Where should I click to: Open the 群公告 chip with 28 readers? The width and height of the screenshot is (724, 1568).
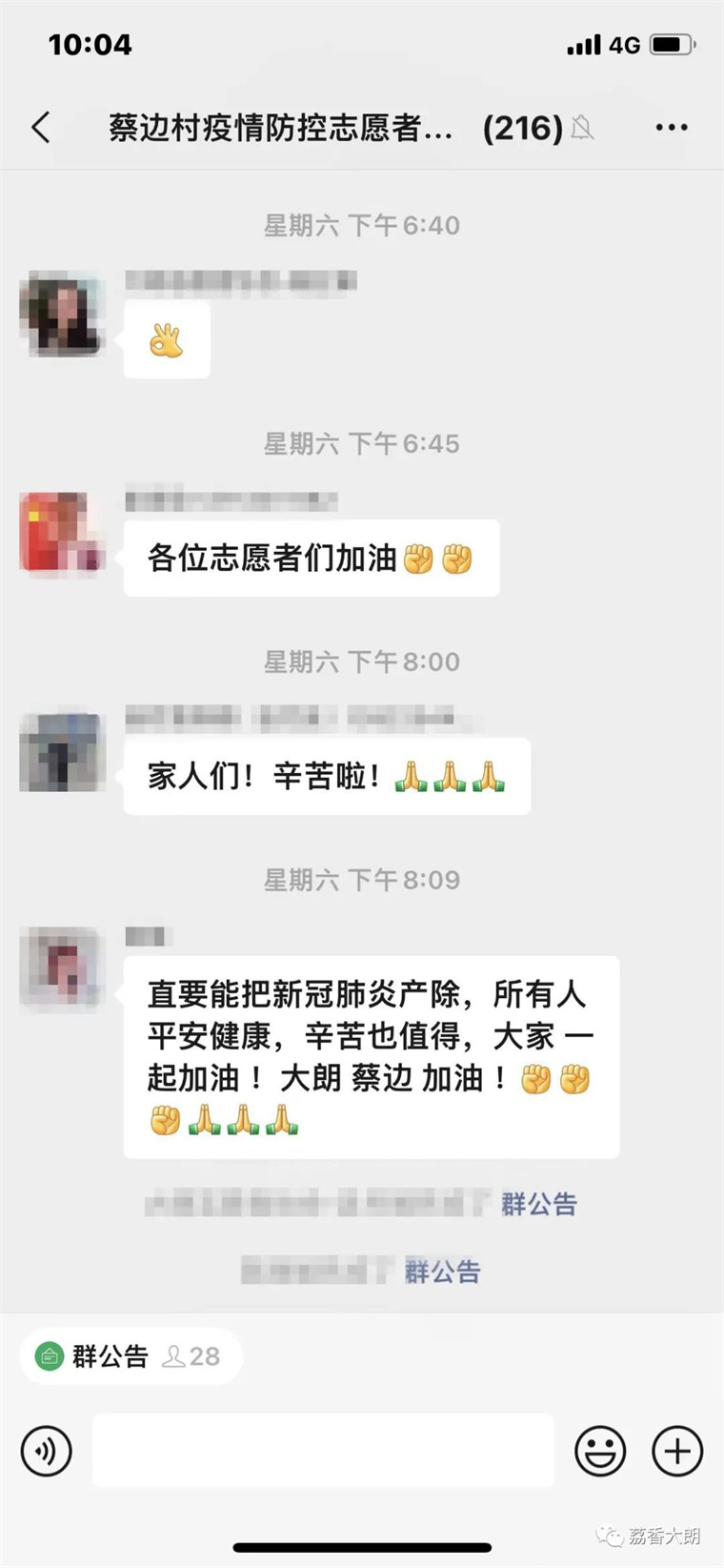point(130,1355)
